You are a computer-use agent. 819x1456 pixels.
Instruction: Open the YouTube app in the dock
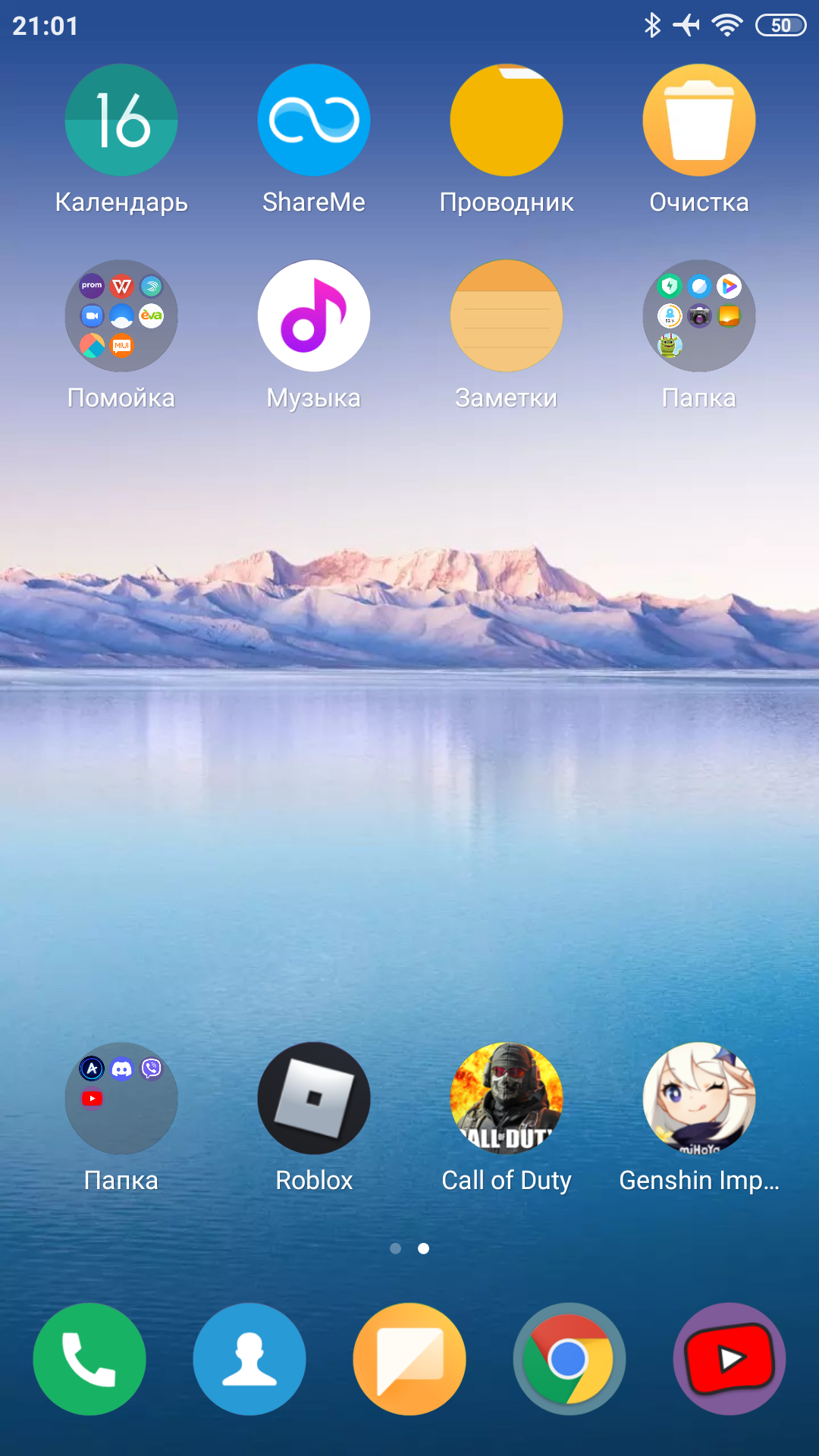[730, 1359]
